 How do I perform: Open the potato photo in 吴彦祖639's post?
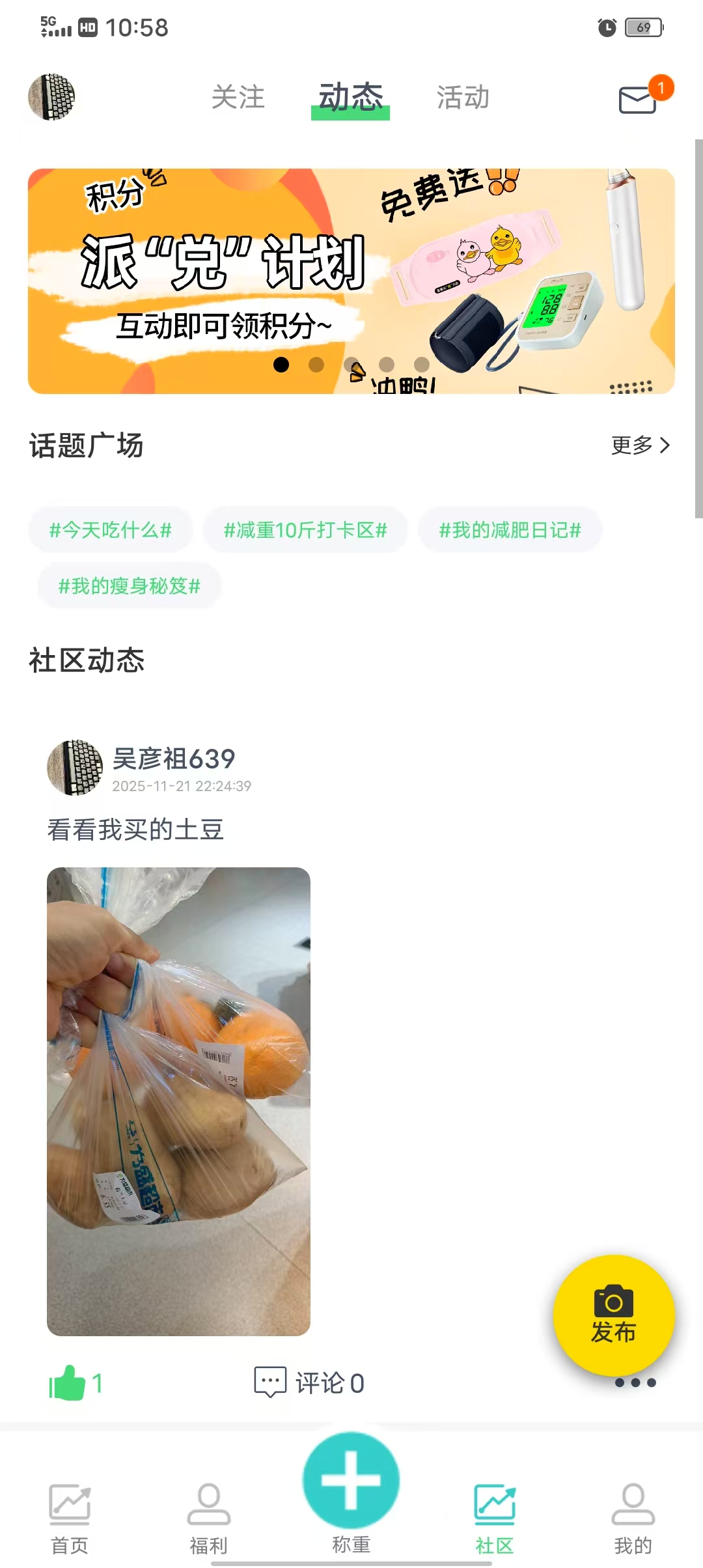click(x=178, y=1102)
